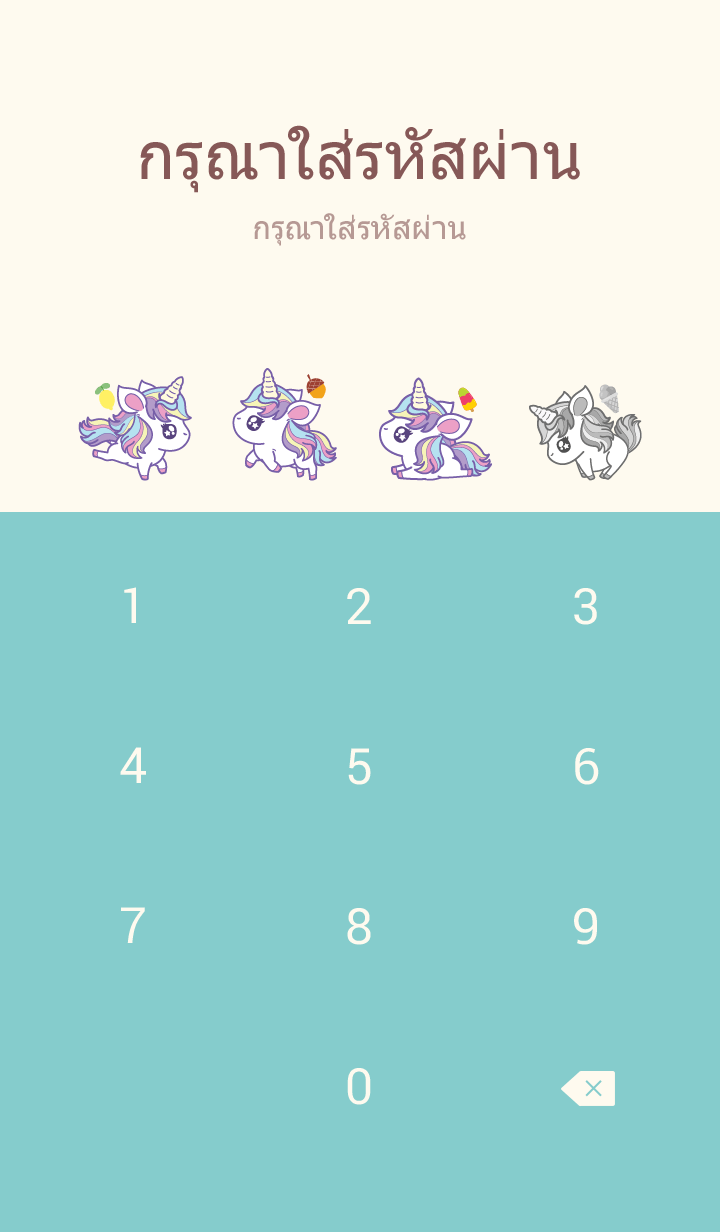Tap the 6 key
Viewport: 720px width, 1232px height.
pos(586,767)
